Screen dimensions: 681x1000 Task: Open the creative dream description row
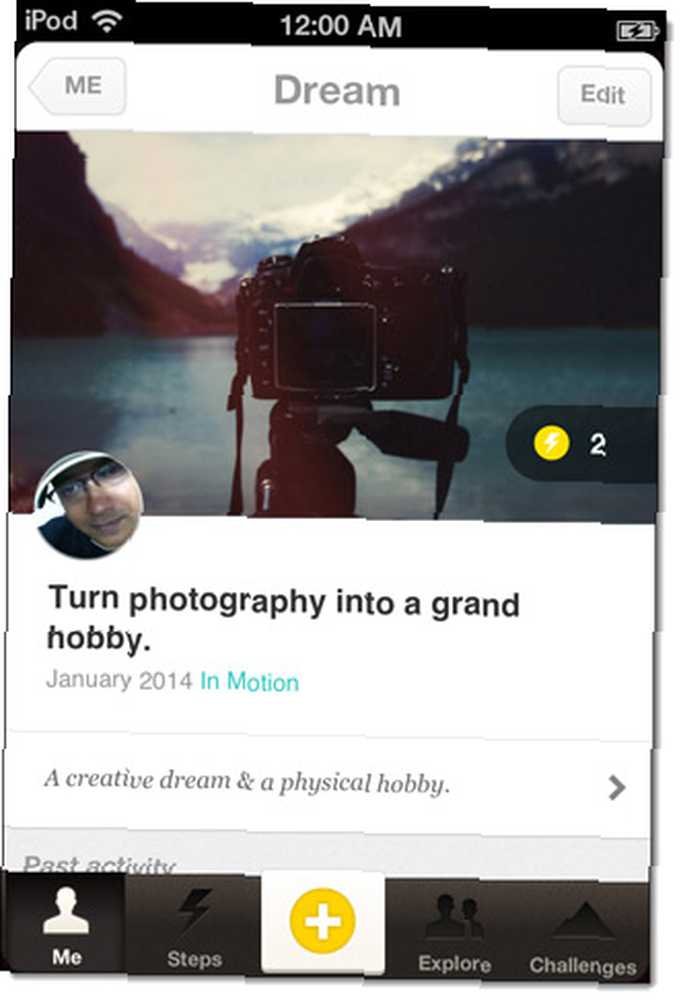[330, 784]
